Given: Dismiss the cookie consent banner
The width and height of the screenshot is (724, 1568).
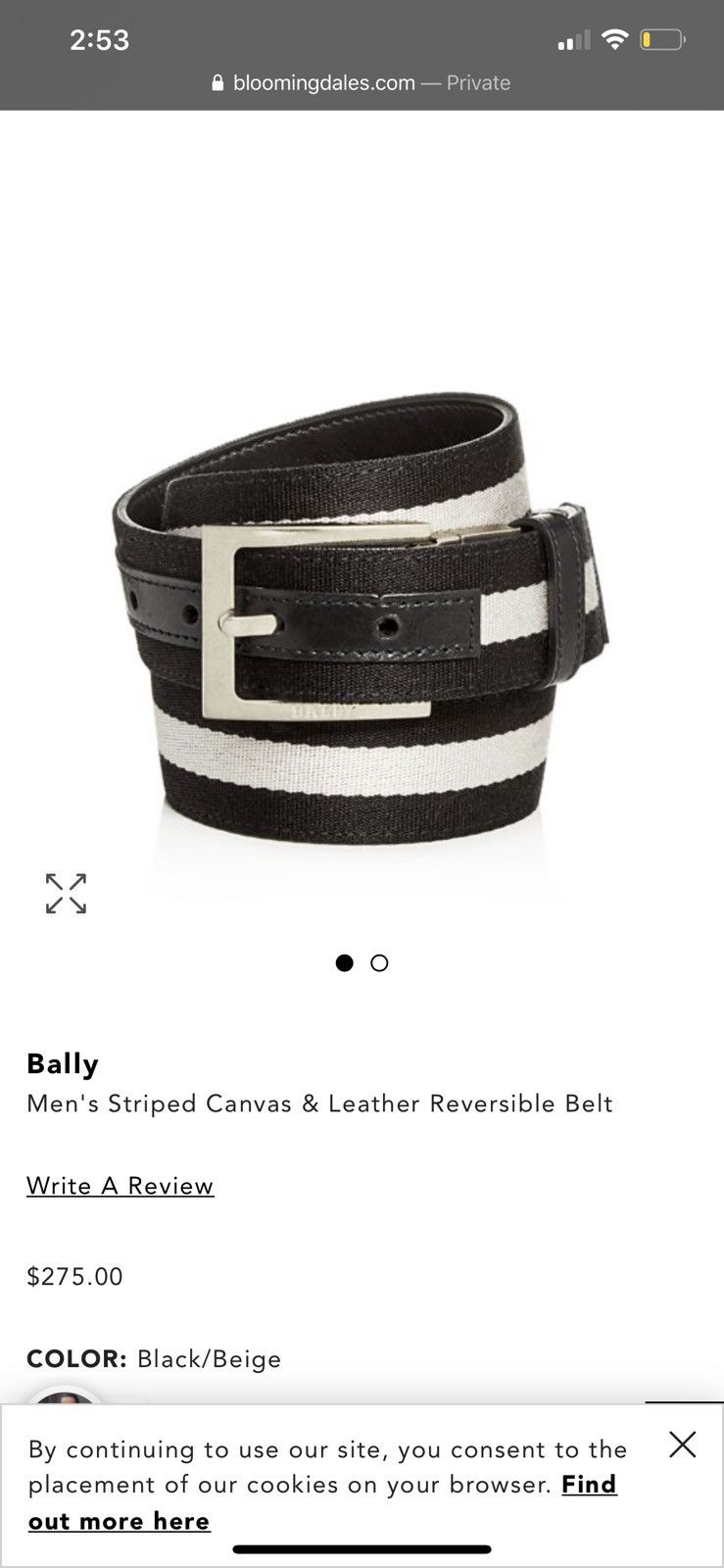Looking at the screenshot, I should (682, 1444).
